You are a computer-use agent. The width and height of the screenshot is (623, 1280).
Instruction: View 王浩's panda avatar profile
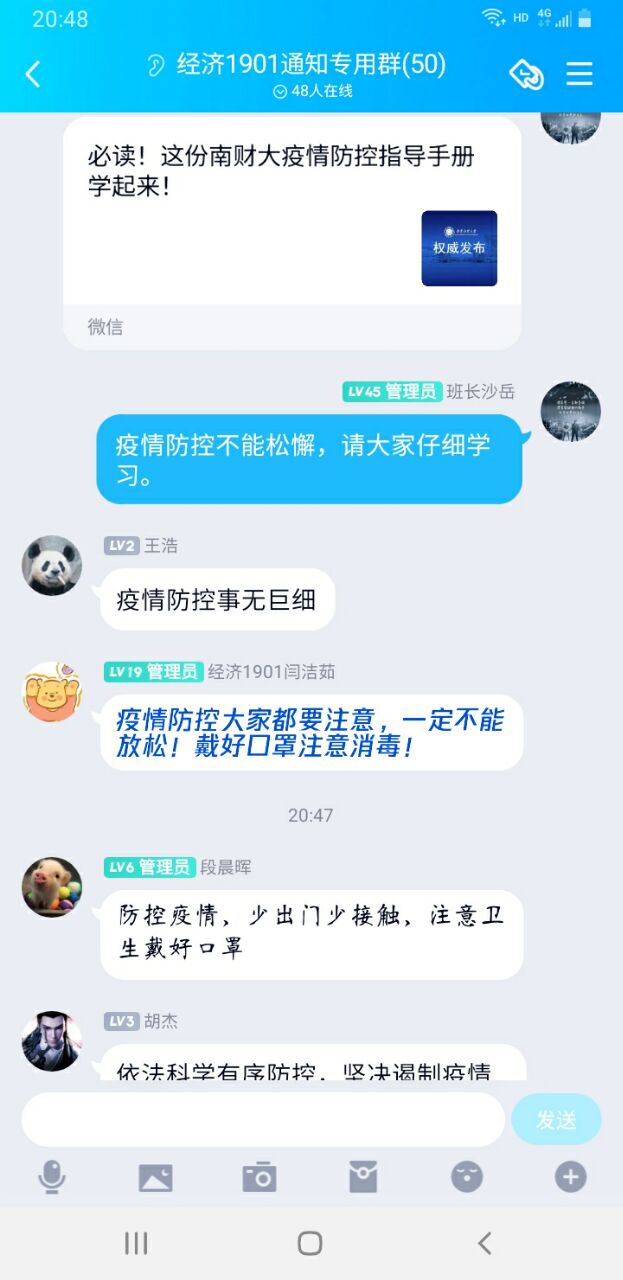point(52,566)
